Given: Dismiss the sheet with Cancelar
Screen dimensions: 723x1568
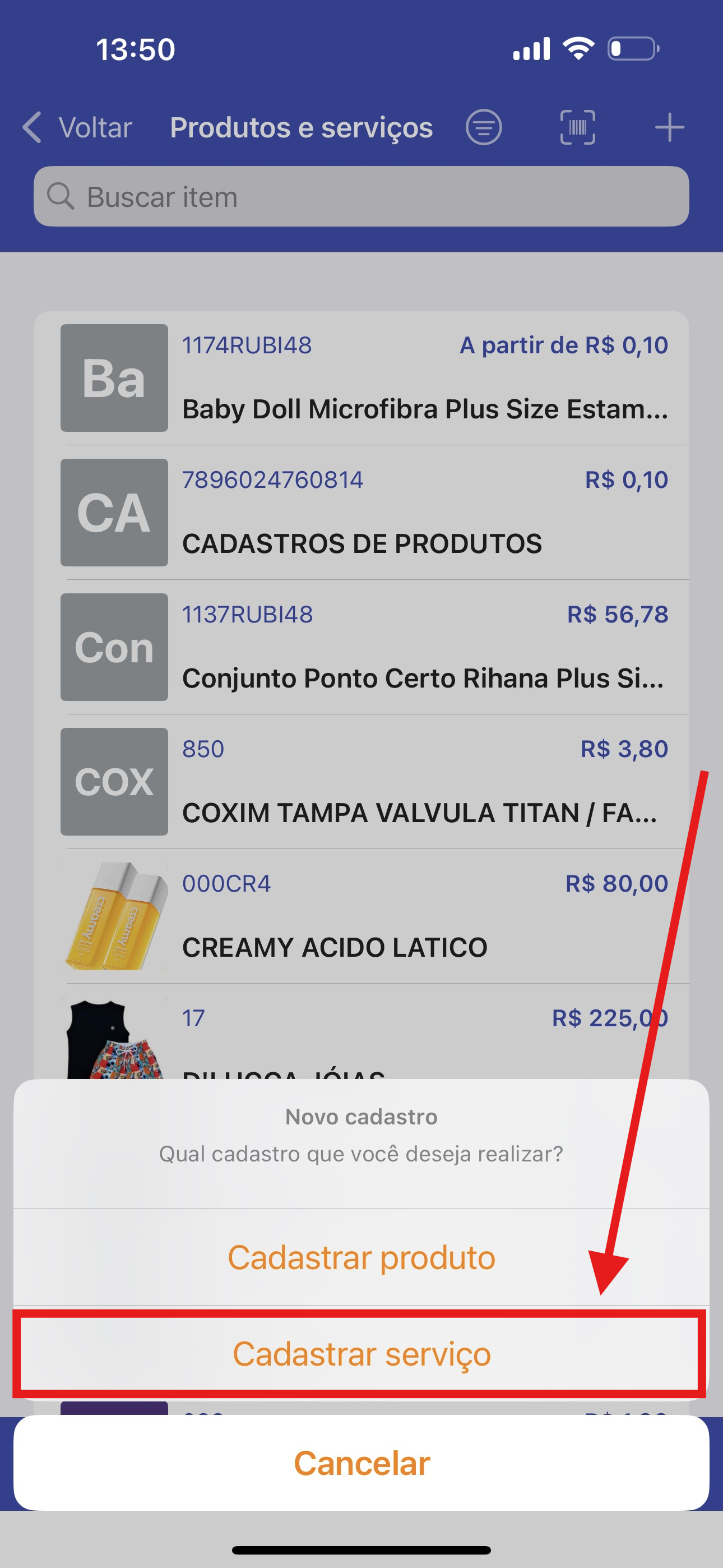Looking at the screenshot, I should click(x=361, y=1463).
